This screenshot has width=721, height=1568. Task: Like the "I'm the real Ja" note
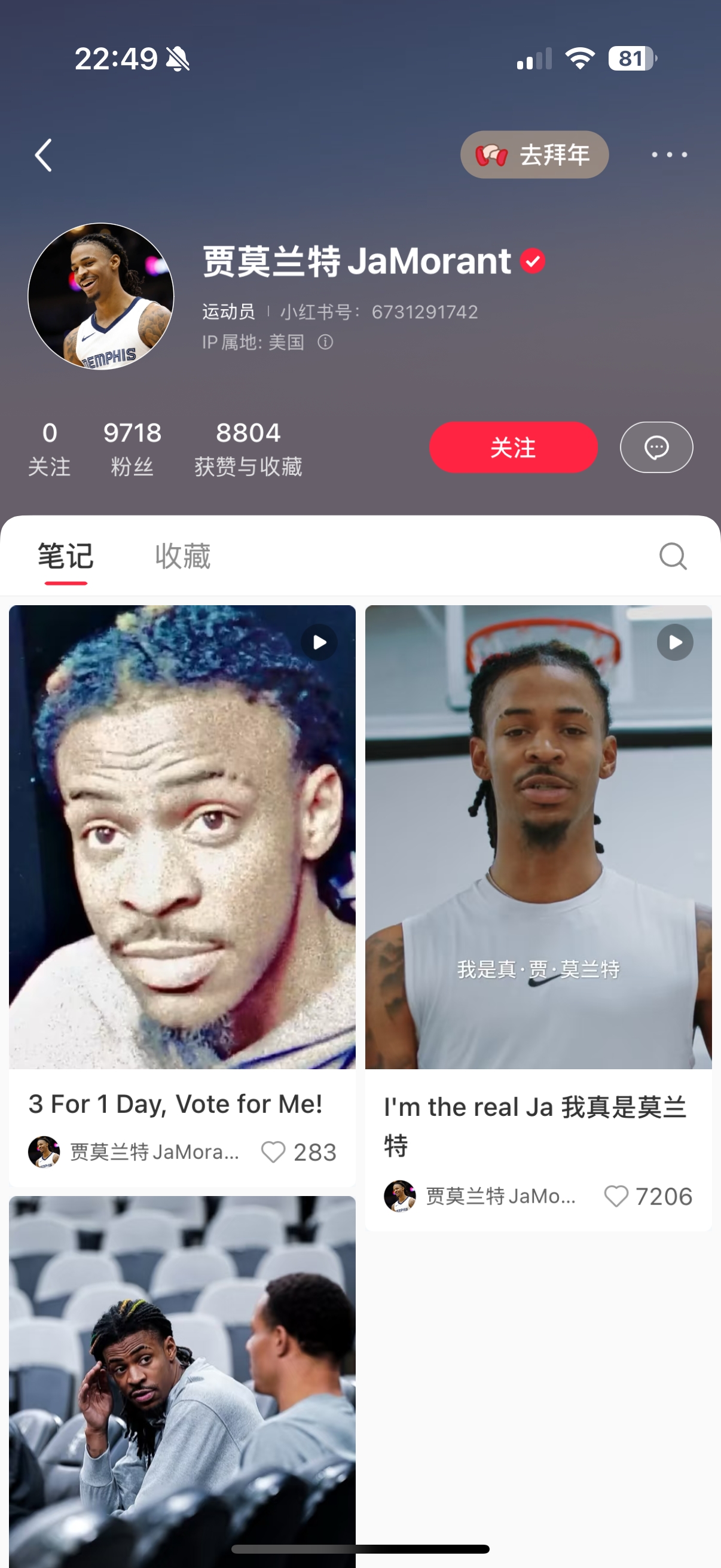[x=616, y=1196]
